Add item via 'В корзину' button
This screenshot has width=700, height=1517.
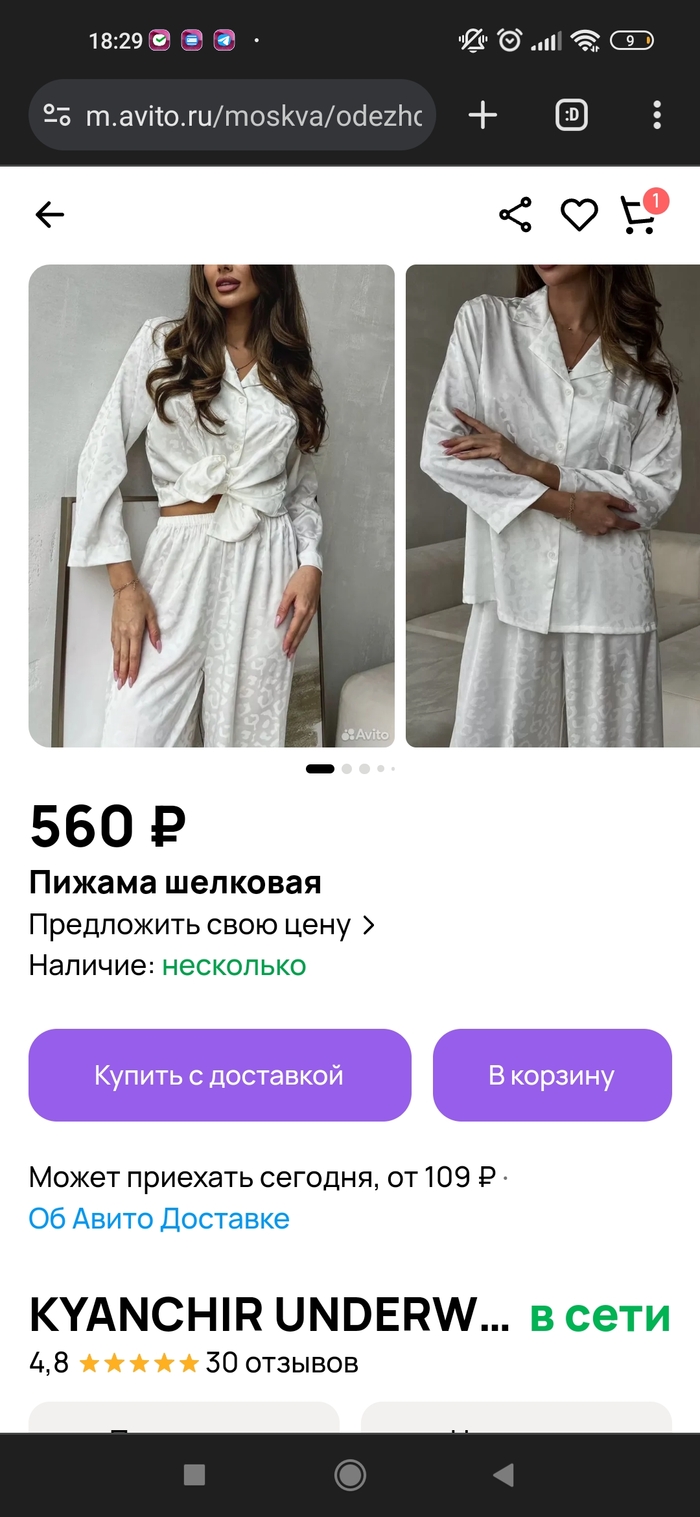(x=551, y=1075)
